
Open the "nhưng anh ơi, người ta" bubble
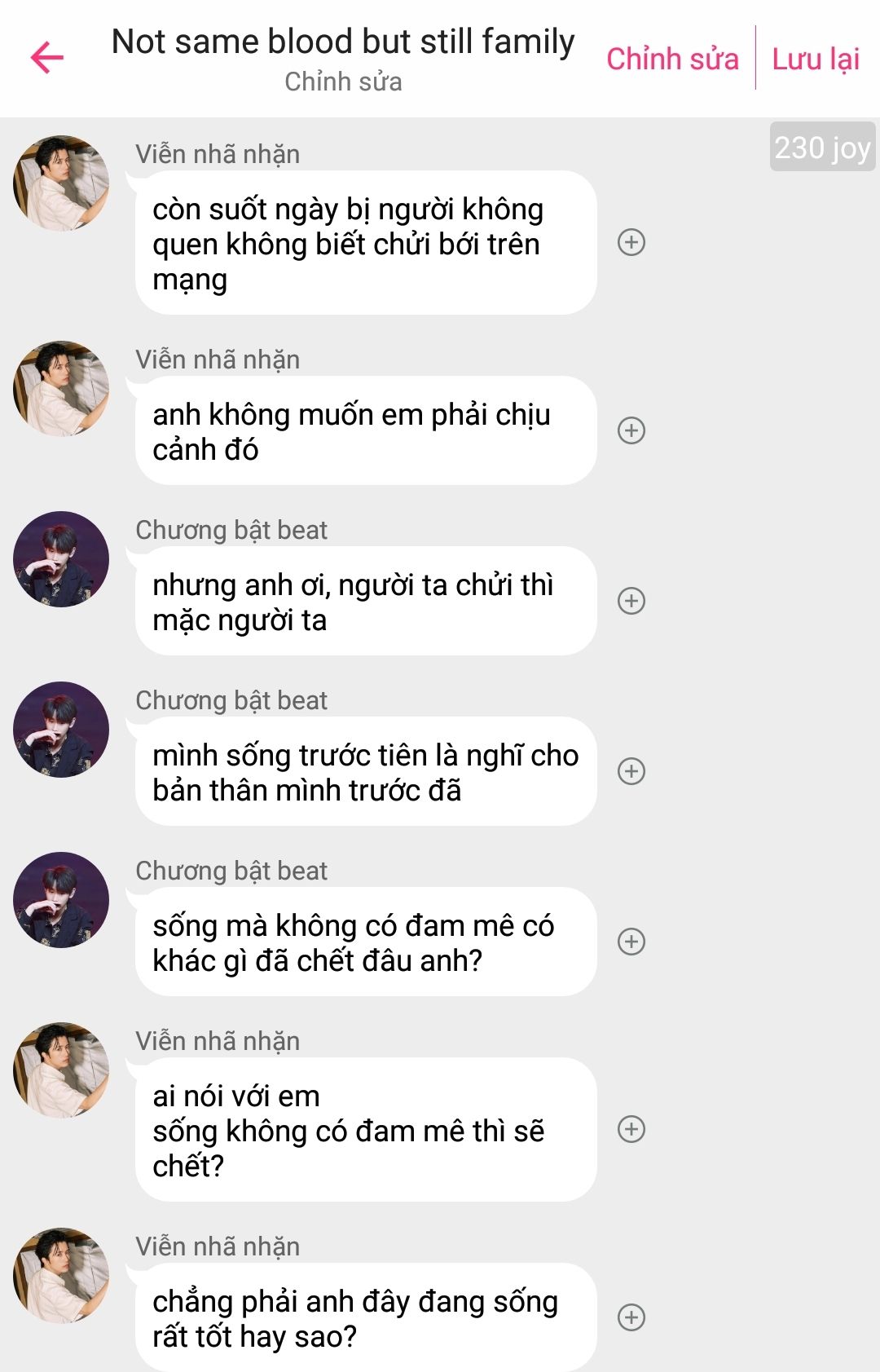[x=365, y=602]
